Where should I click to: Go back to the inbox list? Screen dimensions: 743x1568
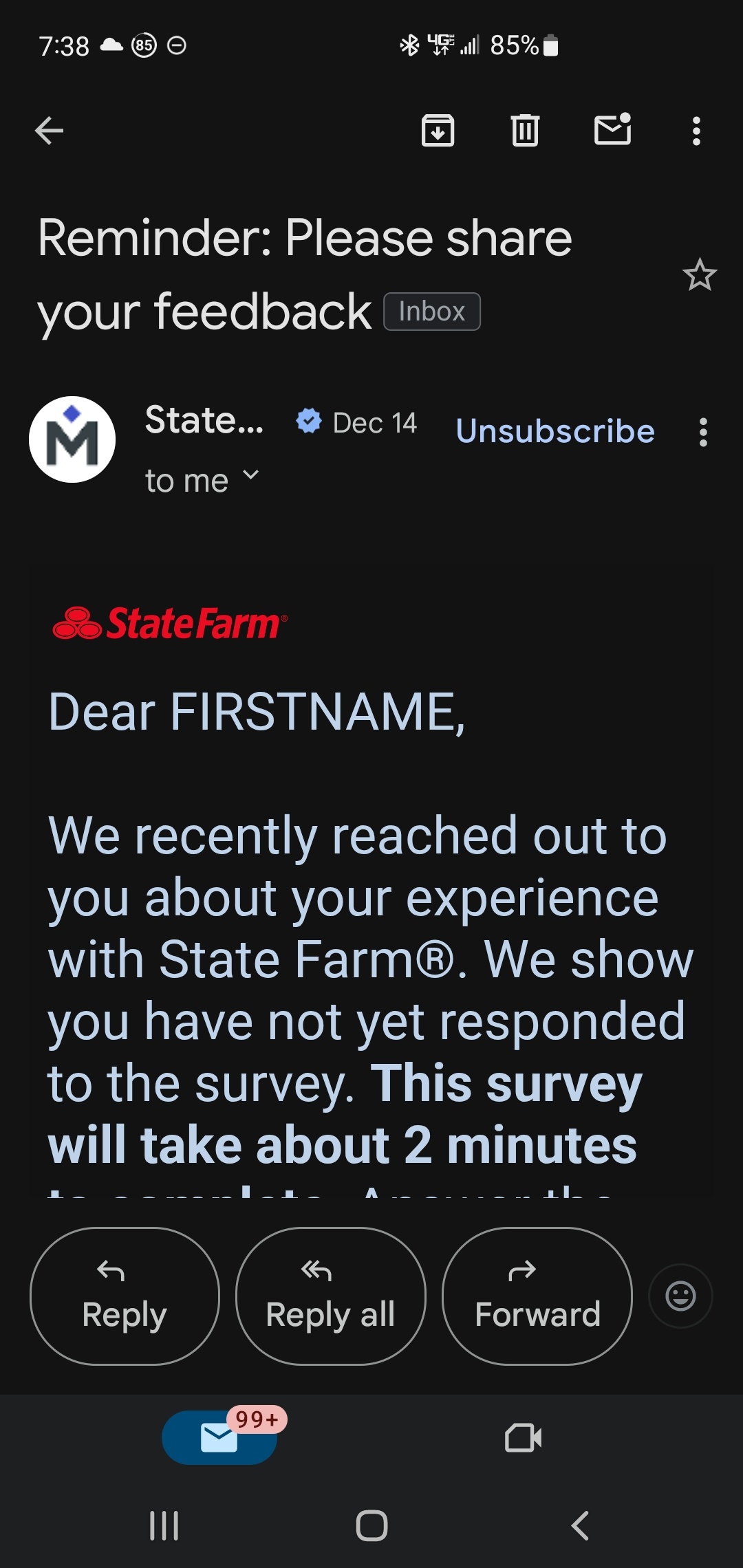(49, 131)
